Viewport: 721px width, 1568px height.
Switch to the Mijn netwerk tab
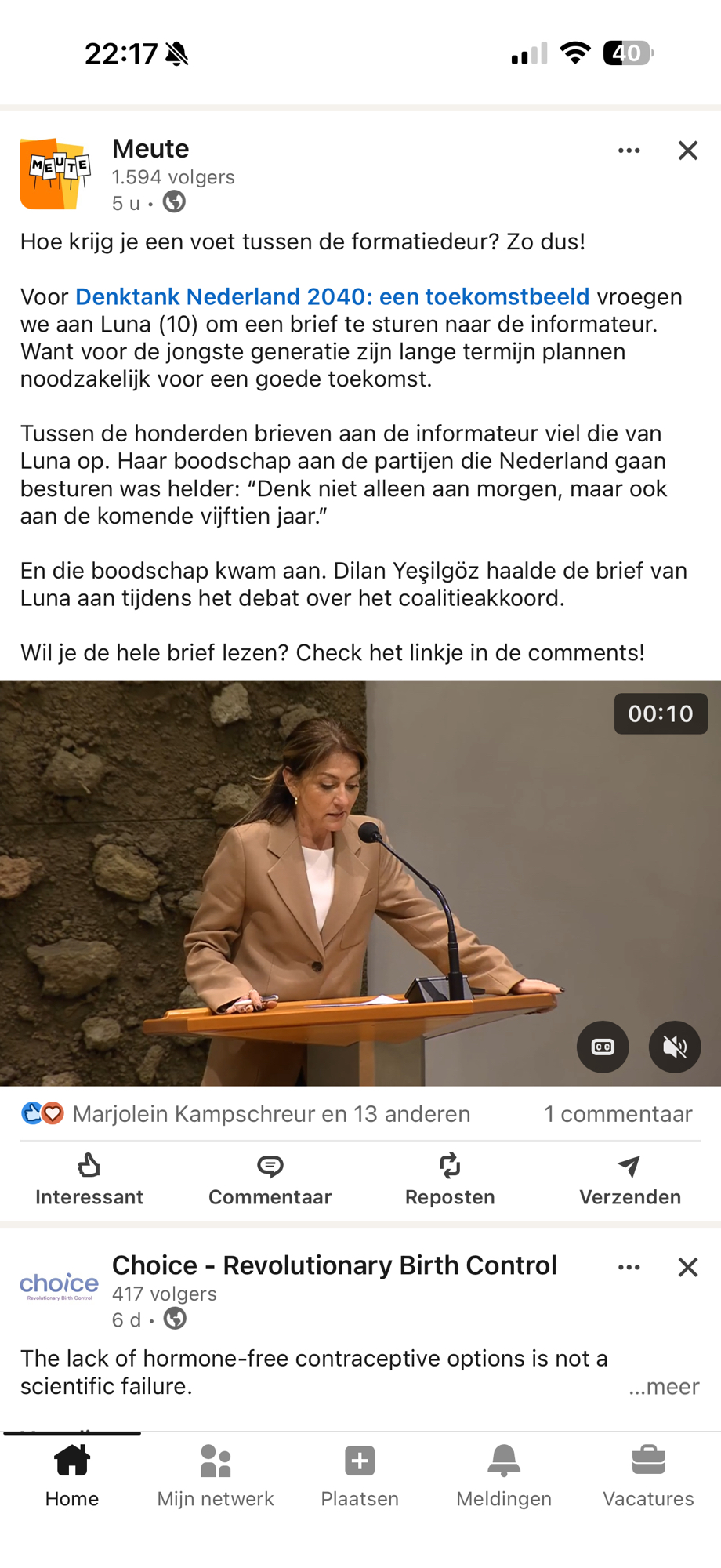[x=216, y=1476]
